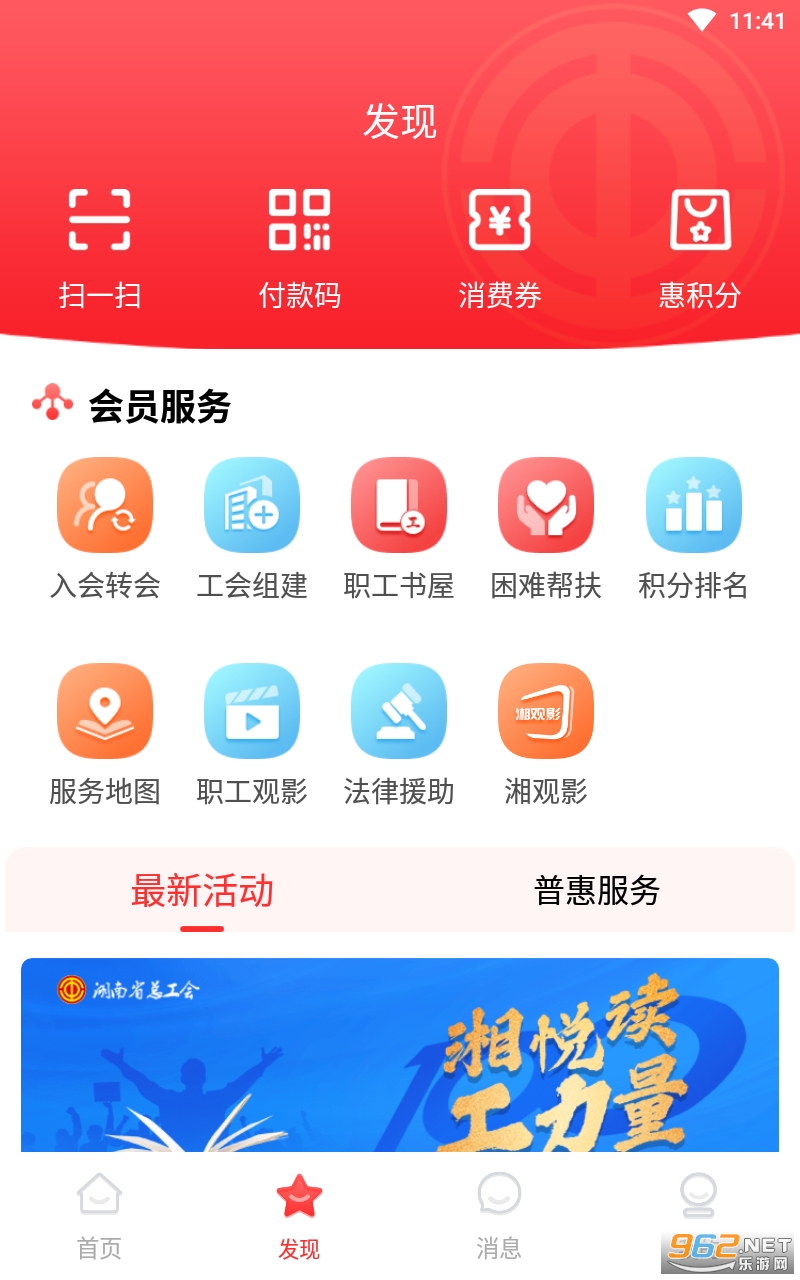Open 入会转会 service
The image size is (800, 1280).
[x=105, y=529]
